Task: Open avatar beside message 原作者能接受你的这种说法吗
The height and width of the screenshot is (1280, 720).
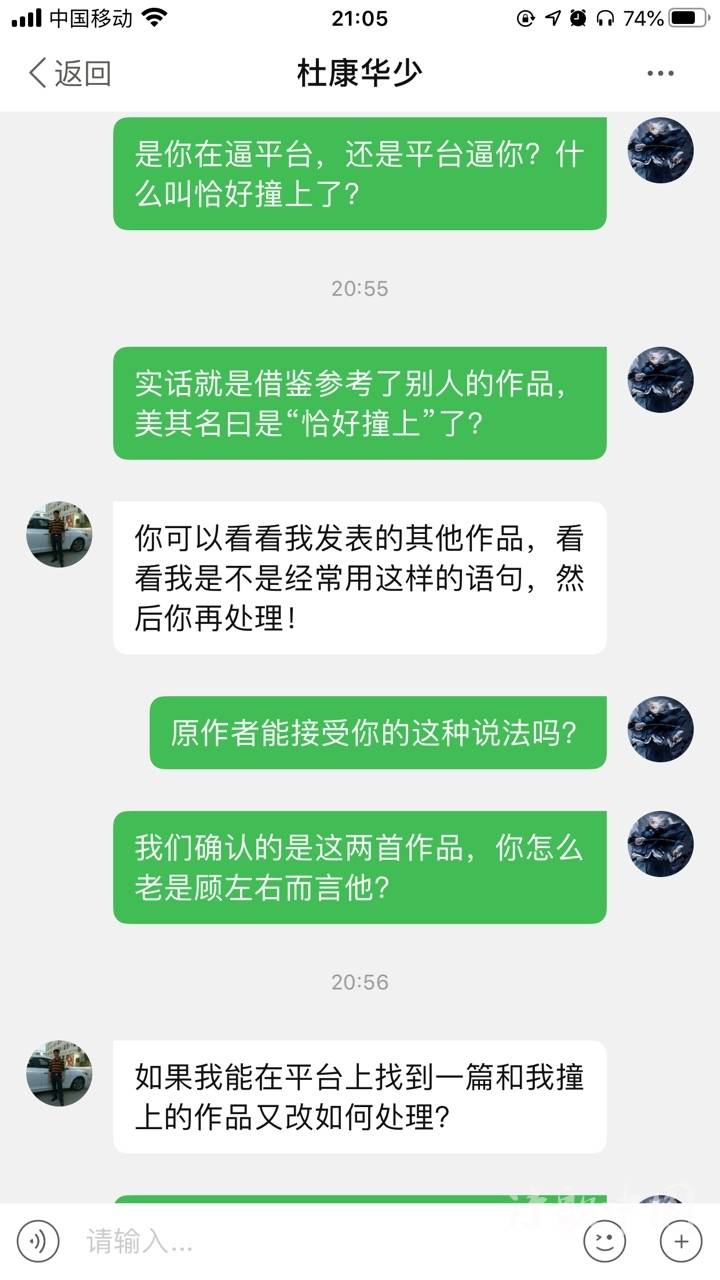Action: pyautogui.click(x=660, y=730)
